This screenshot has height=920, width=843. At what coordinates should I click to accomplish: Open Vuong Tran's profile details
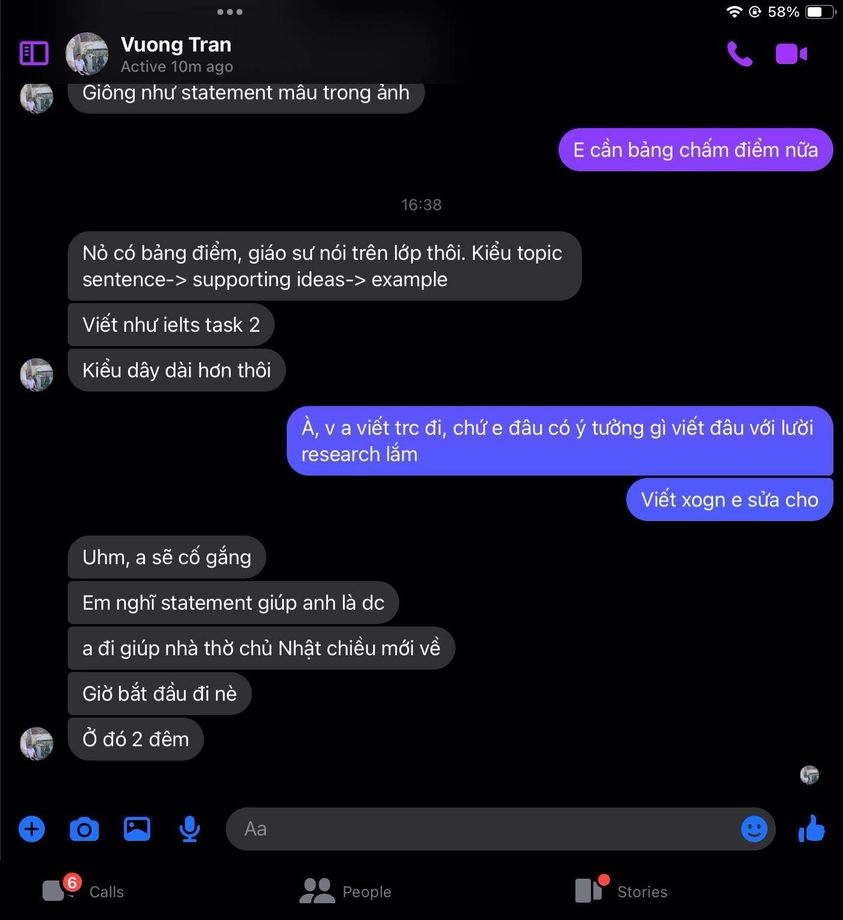(175, 45)
